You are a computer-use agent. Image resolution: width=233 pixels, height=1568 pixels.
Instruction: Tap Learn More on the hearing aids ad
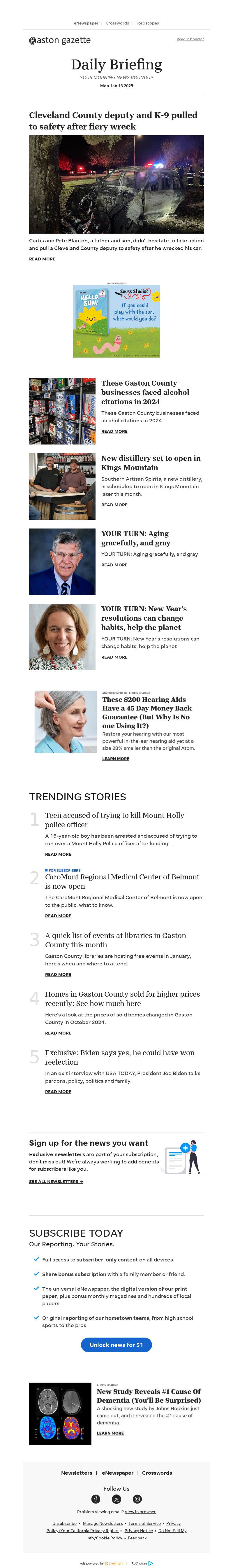(x=115, y=758)
